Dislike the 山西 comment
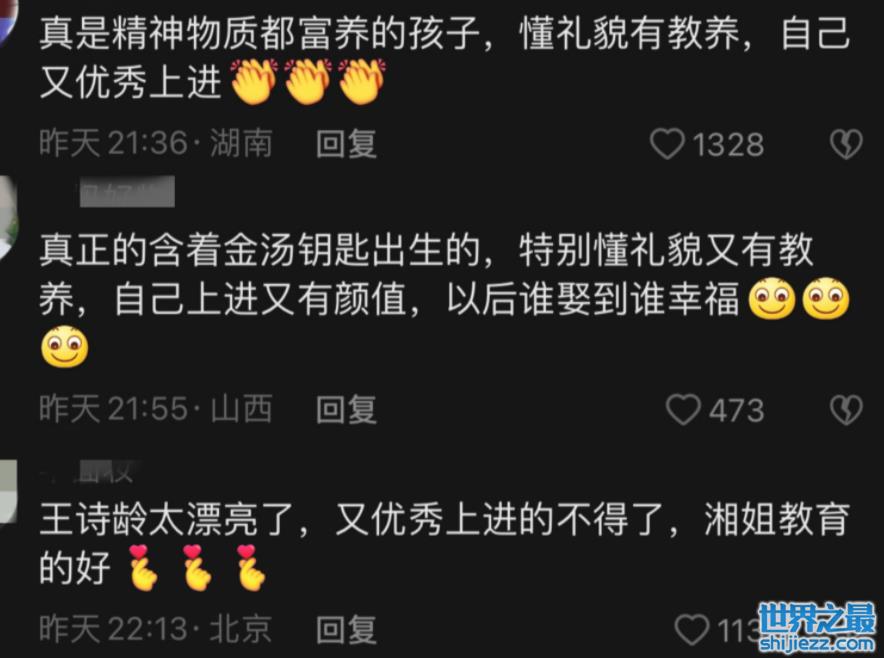This screenshot has height=658, width=884. (846, 409)
